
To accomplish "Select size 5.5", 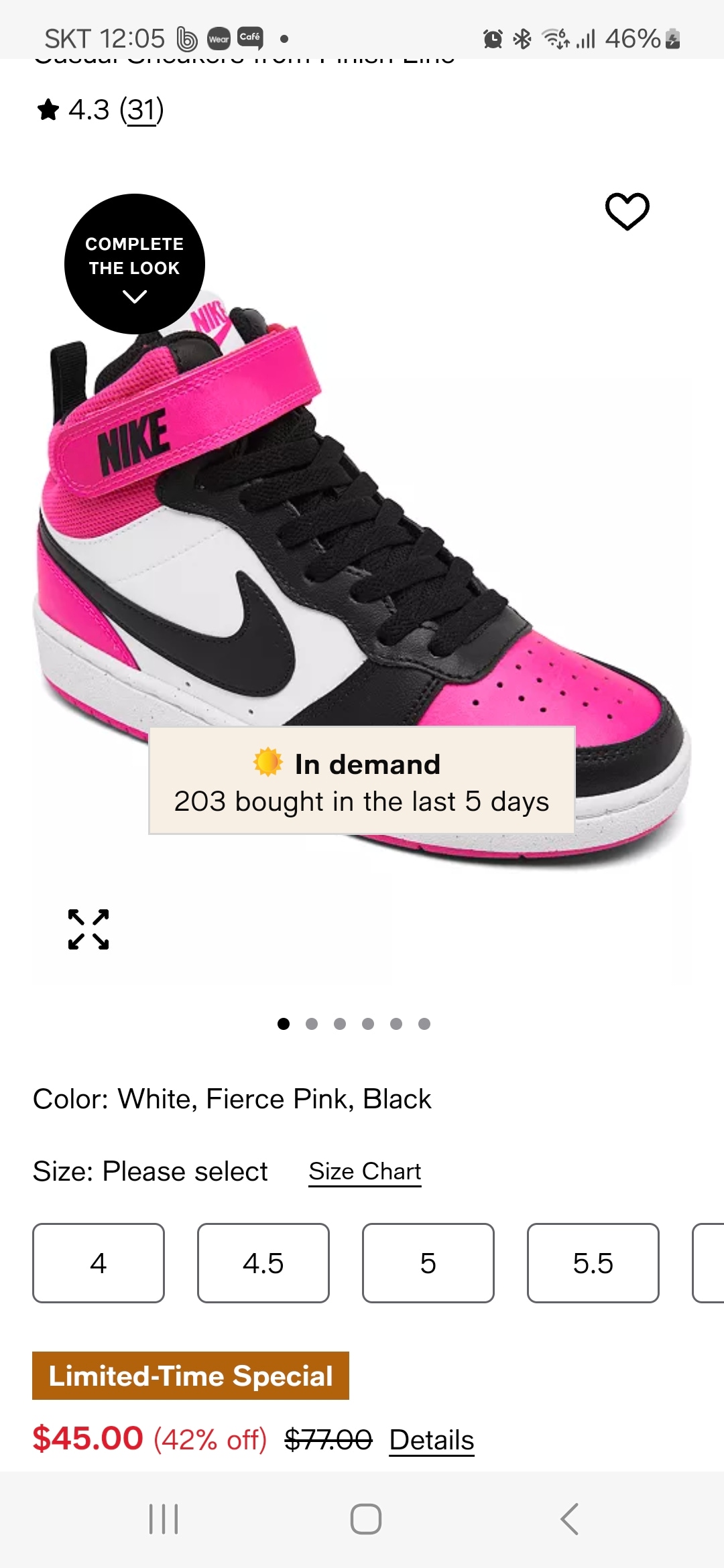I will point(593,1263).
